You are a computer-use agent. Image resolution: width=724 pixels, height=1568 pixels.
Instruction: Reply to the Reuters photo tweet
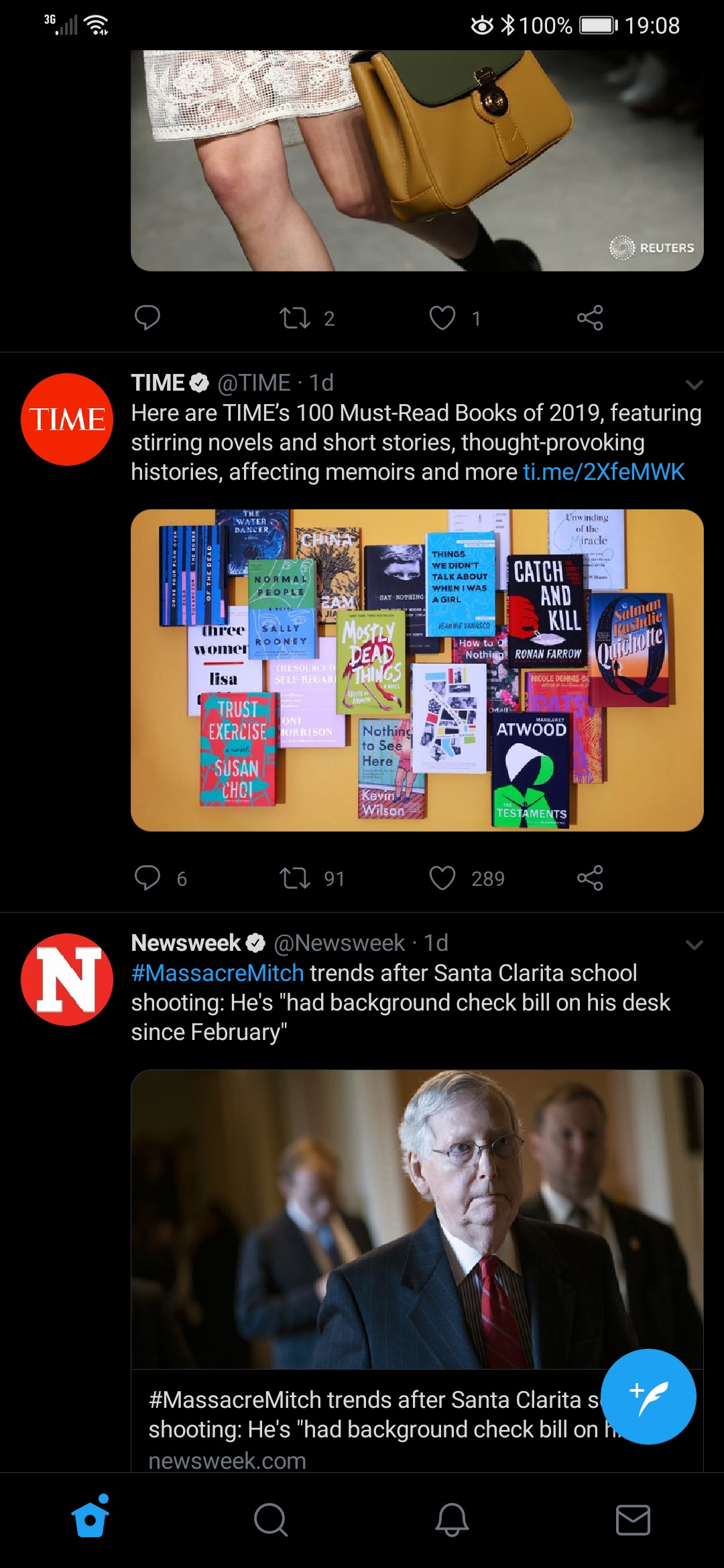tap(147, 318)
